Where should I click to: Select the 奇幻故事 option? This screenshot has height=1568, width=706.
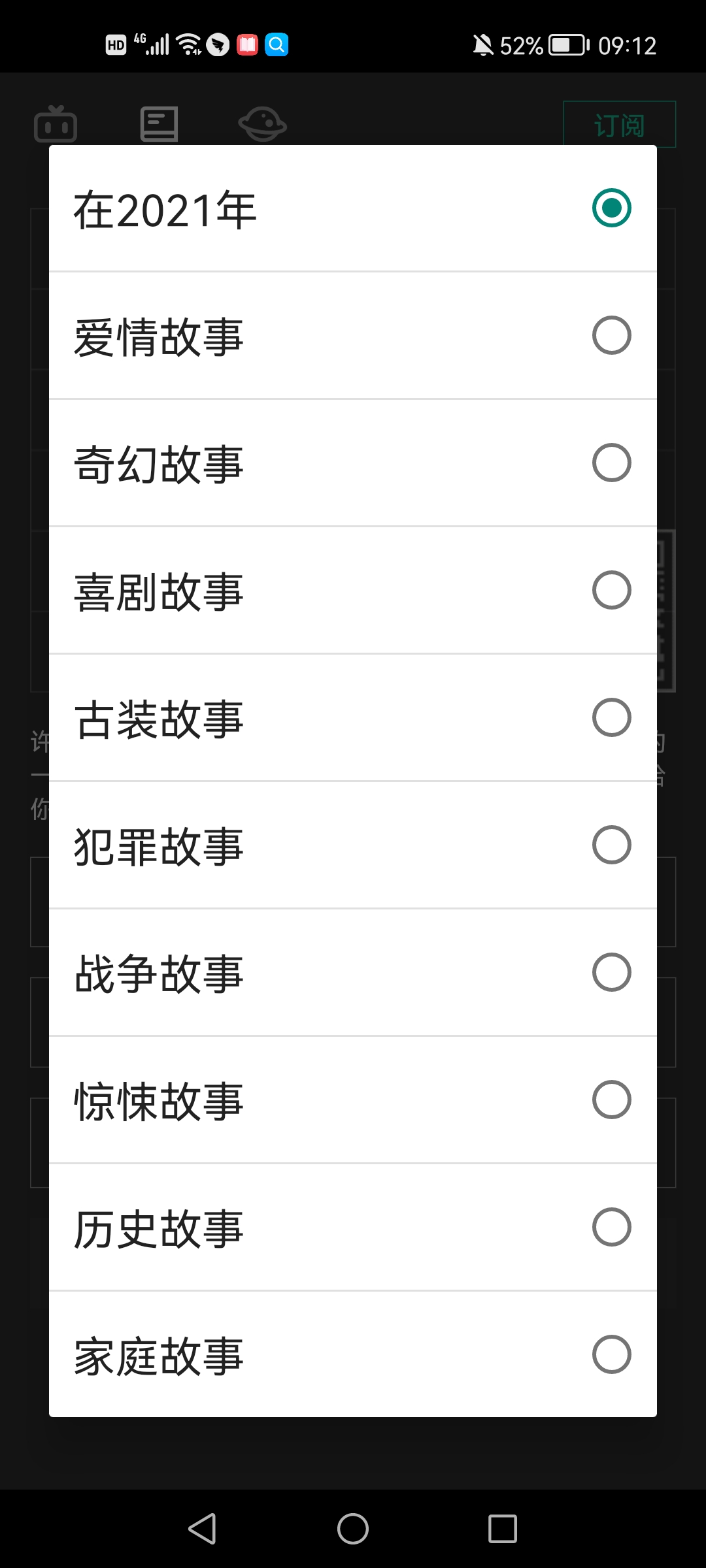coord(353,463)
